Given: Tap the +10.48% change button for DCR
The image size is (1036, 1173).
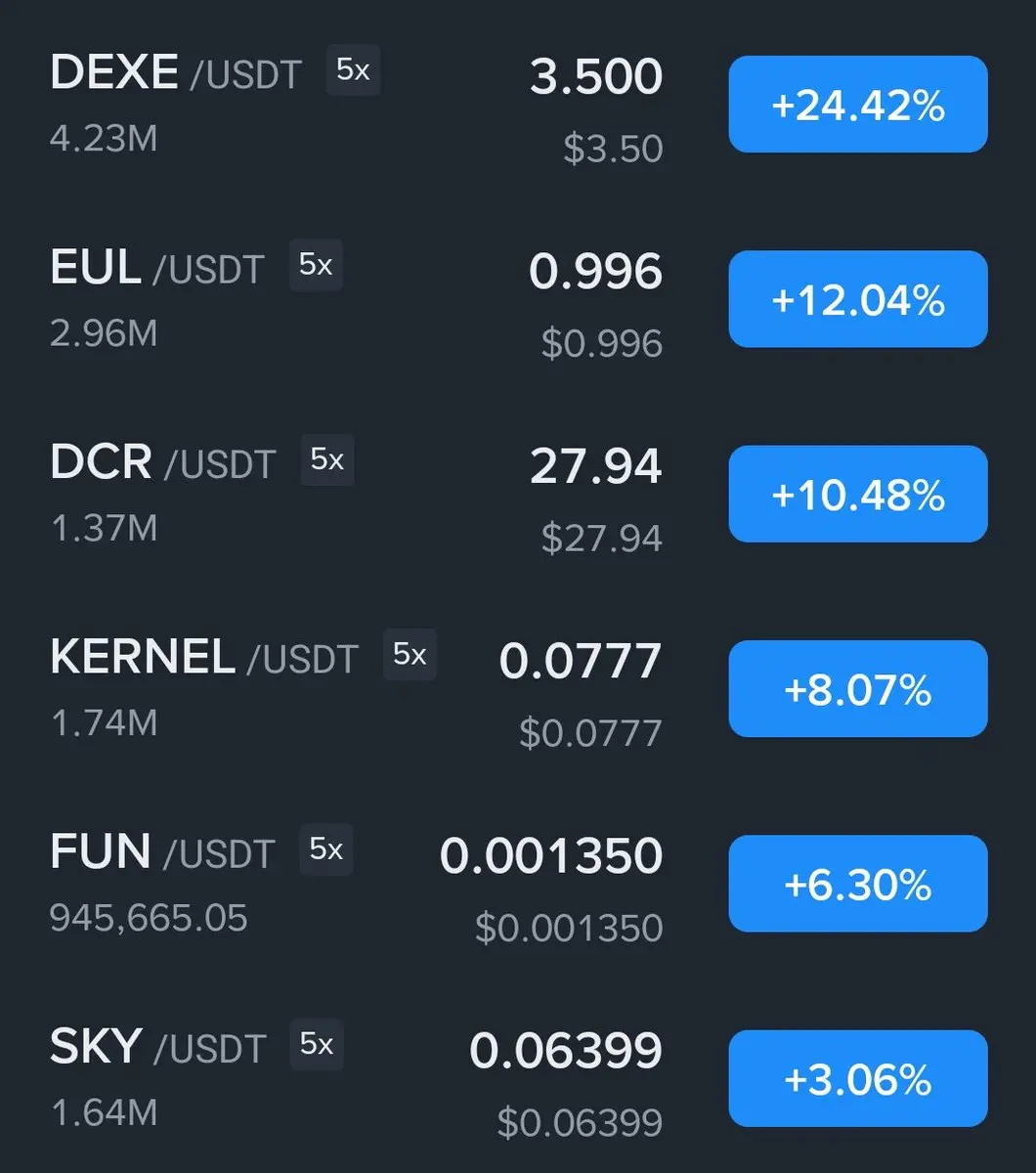Looking at the screenshot, I should pyautogui.click(x=857, y=494).
